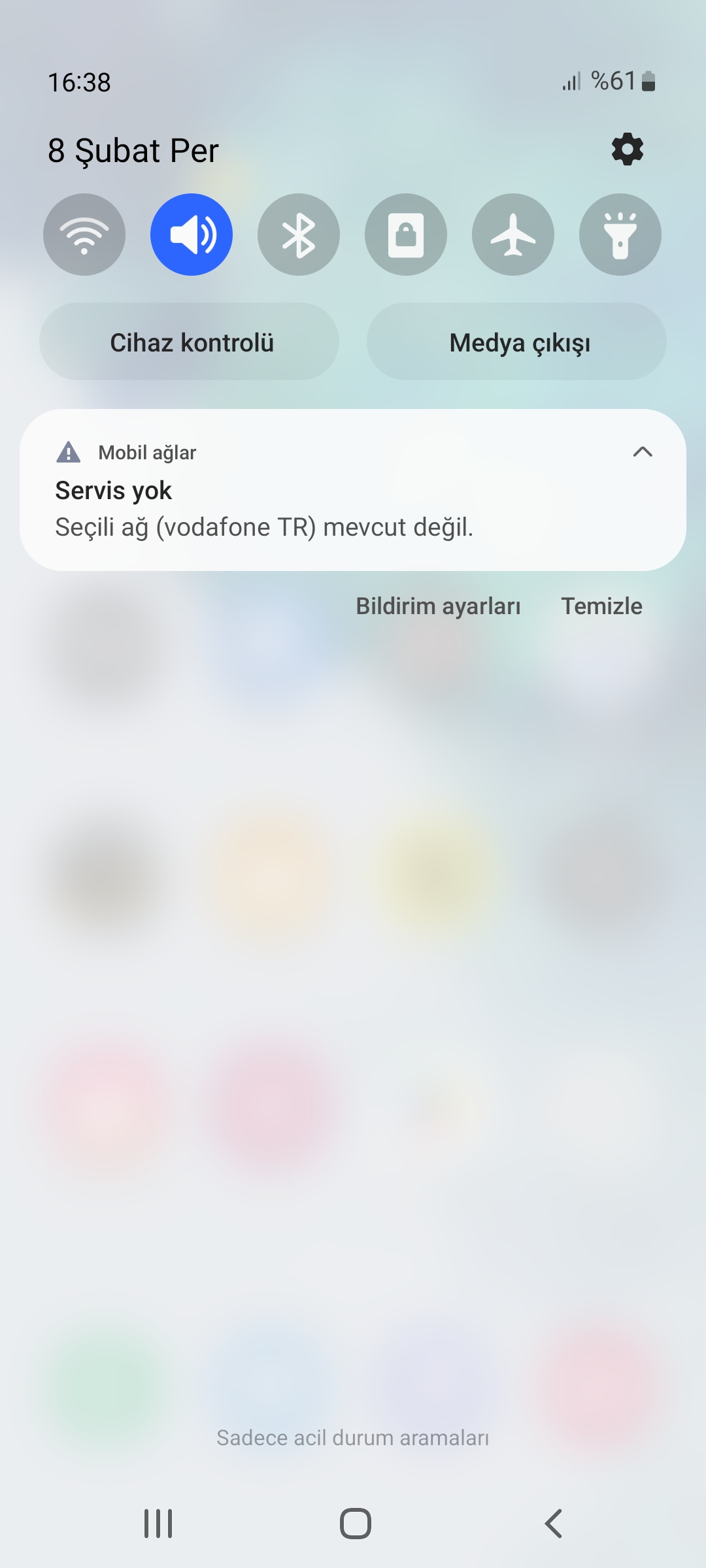Open recent apps
Viewport: 706px width, 1568px height.
[158, 1524]
